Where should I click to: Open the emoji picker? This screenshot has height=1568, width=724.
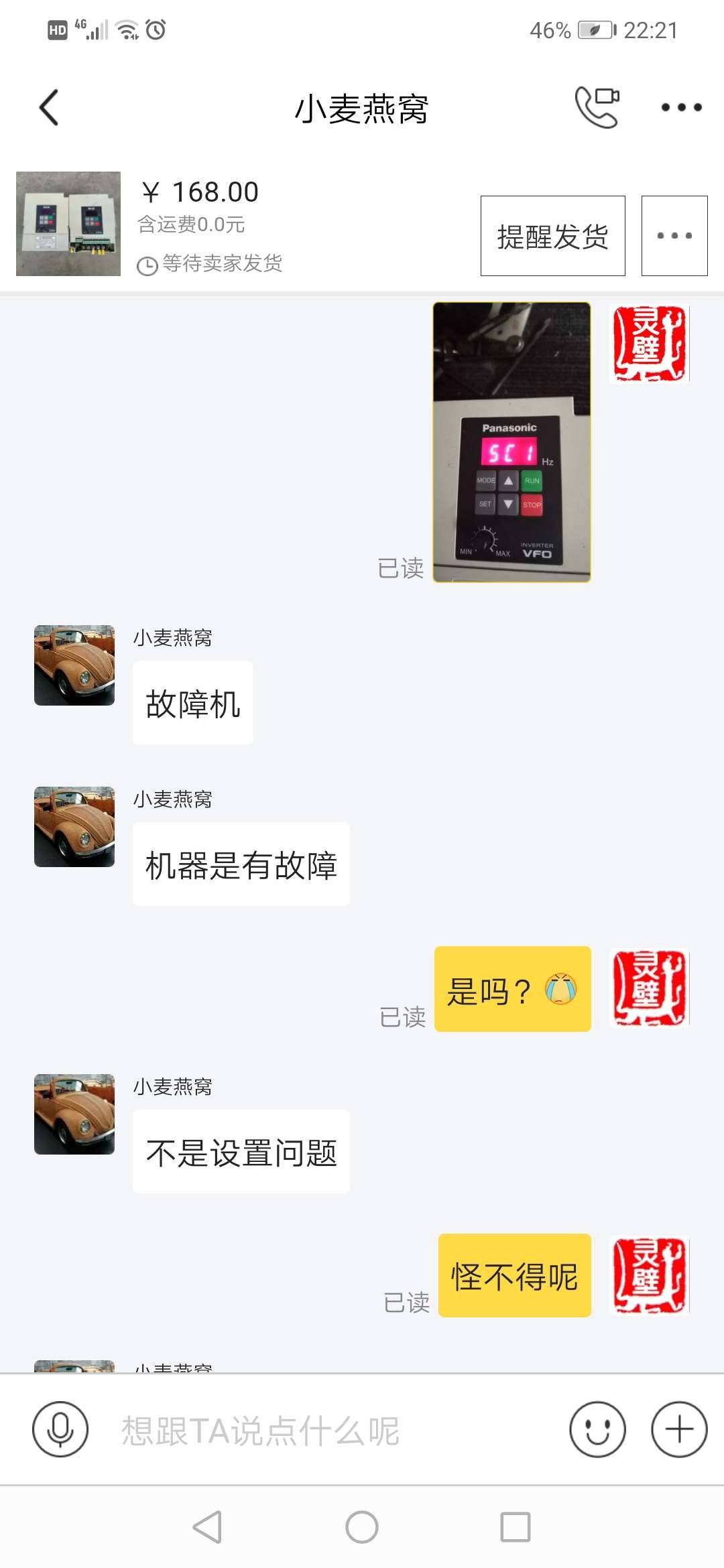point(597,1429)
